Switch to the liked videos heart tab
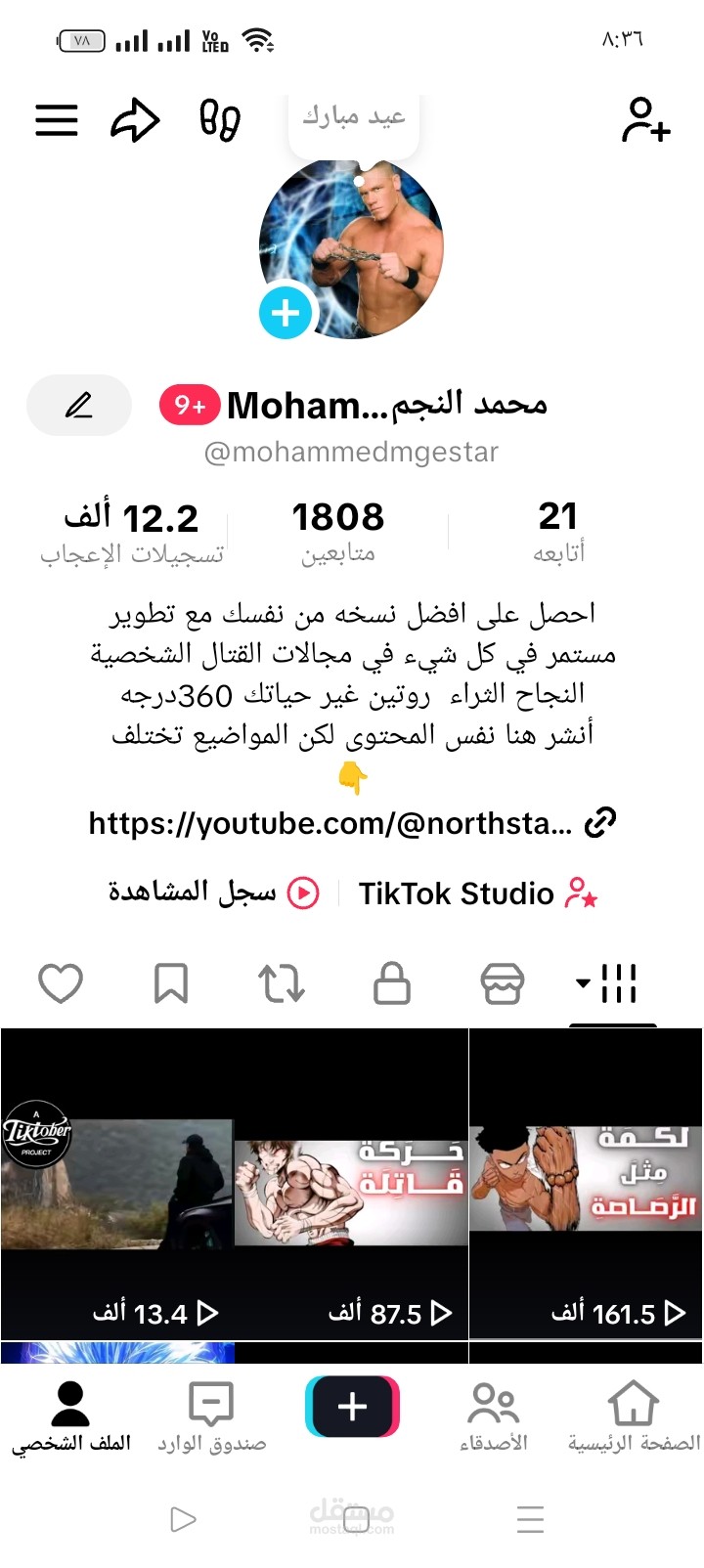This screenshot has height=1568, width=704. pos(61,983)
